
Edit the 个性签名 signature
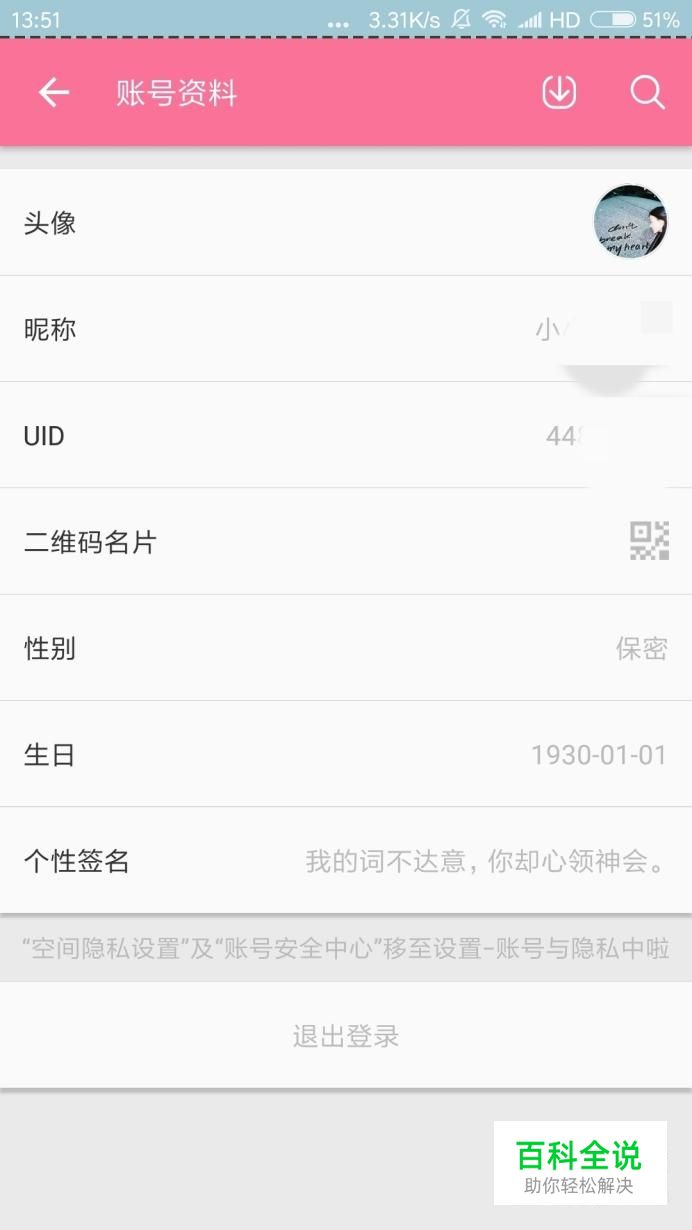point(346,860)
